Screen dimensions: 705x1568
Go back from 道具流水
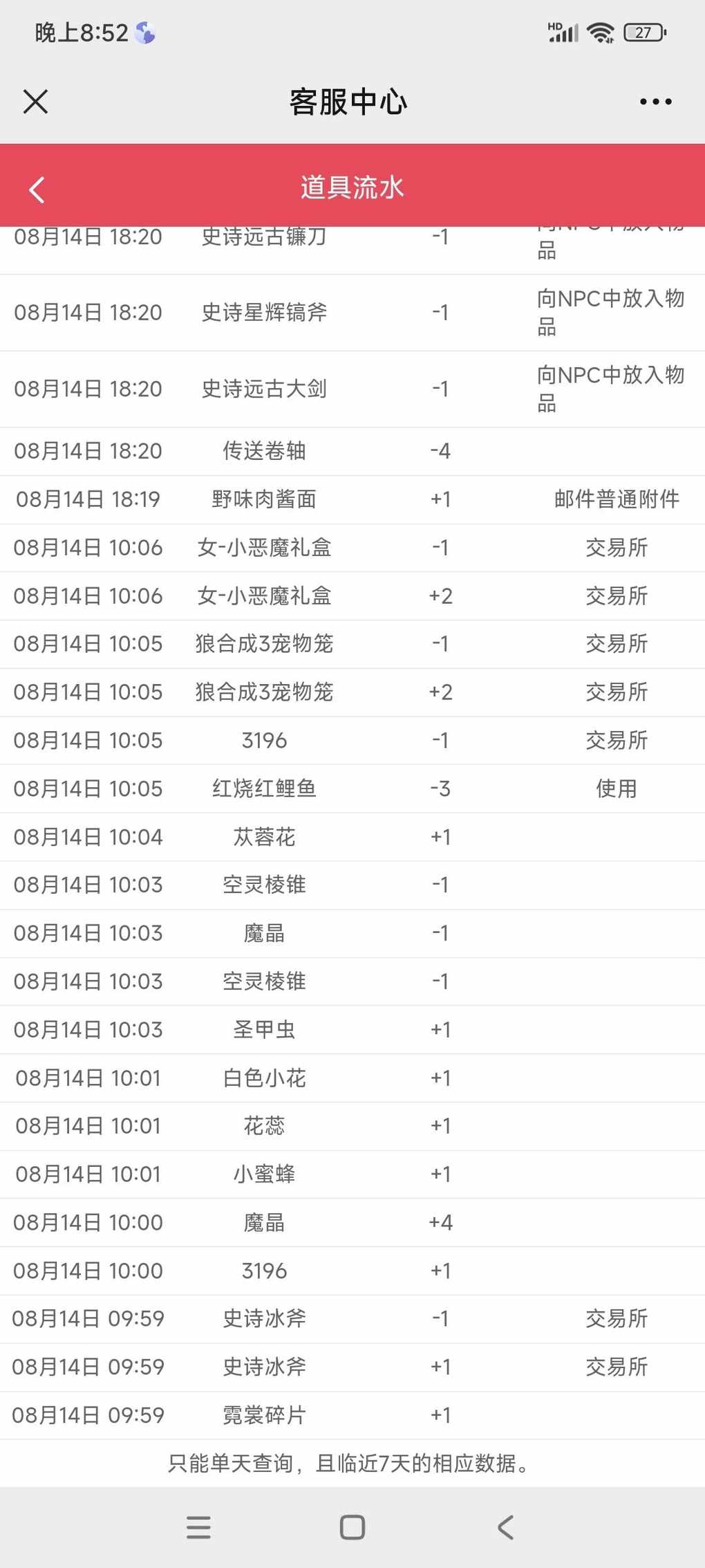point(37,190)
